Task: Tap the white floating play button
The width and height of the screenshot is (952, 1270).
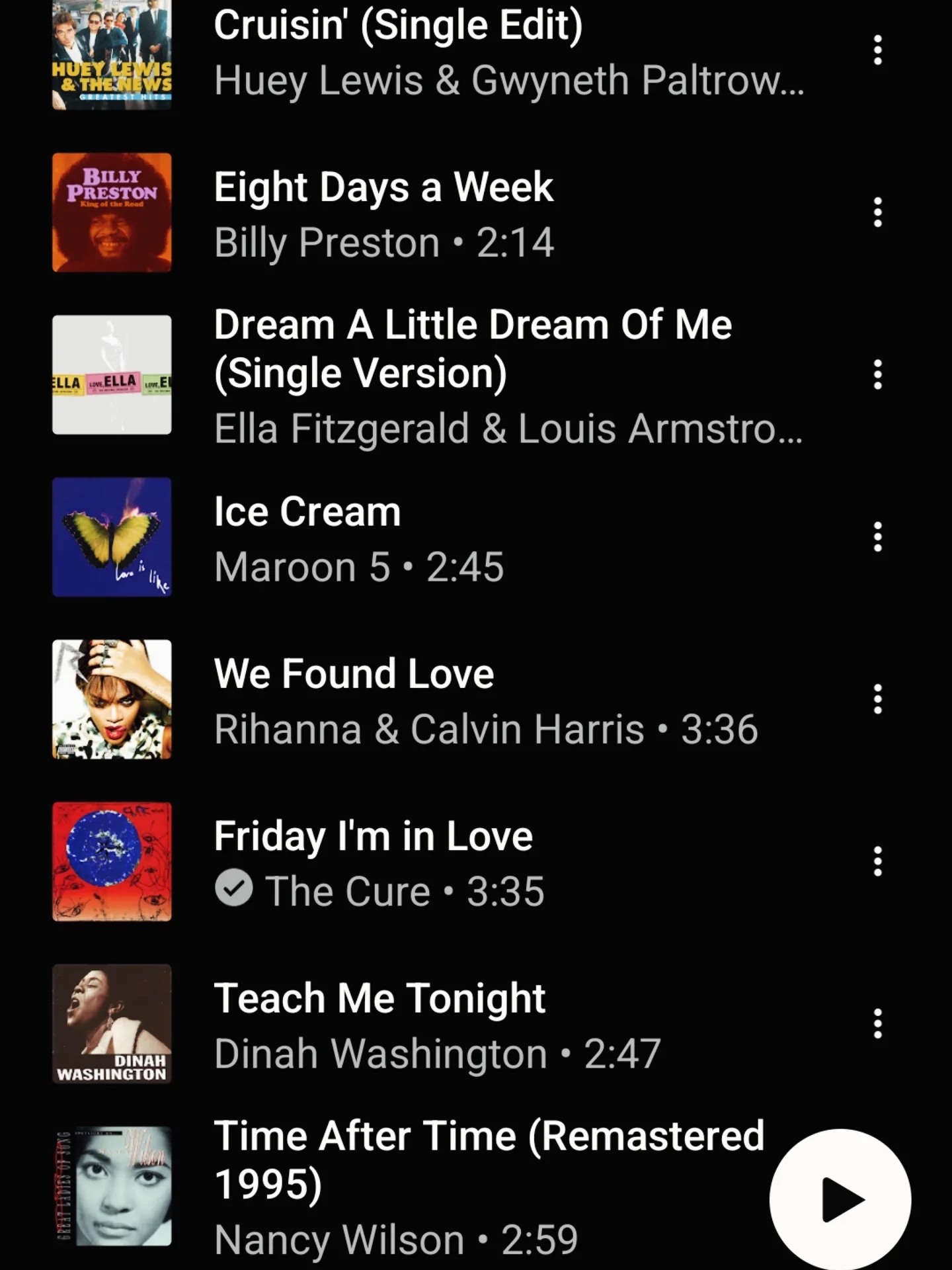Action: click(x=840, y=1199)
